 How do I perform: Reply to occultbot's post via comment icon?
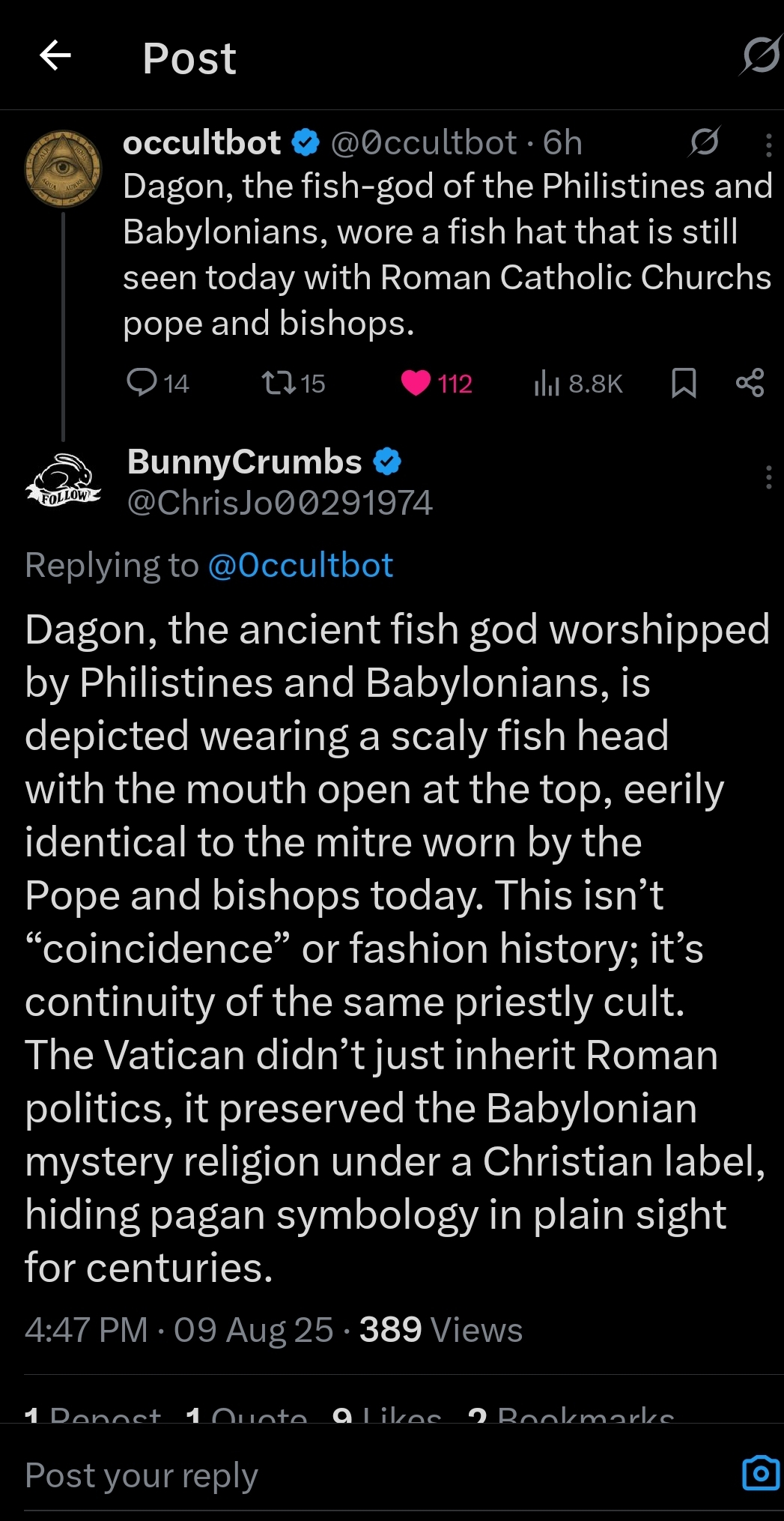coord(142,383)
